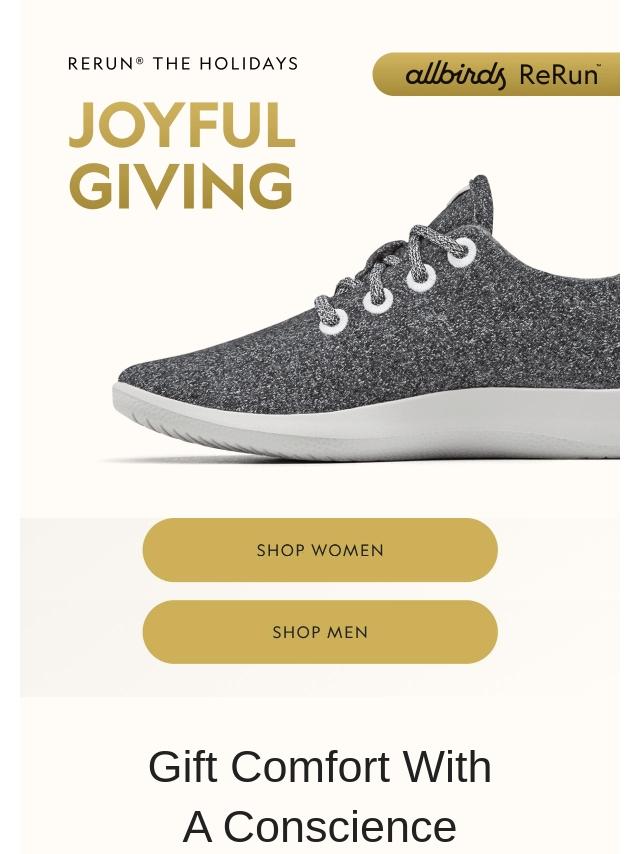Tap the Shop Women button
Screen dimensions: 640x854
pyautogui.click(x=320, y=550)
